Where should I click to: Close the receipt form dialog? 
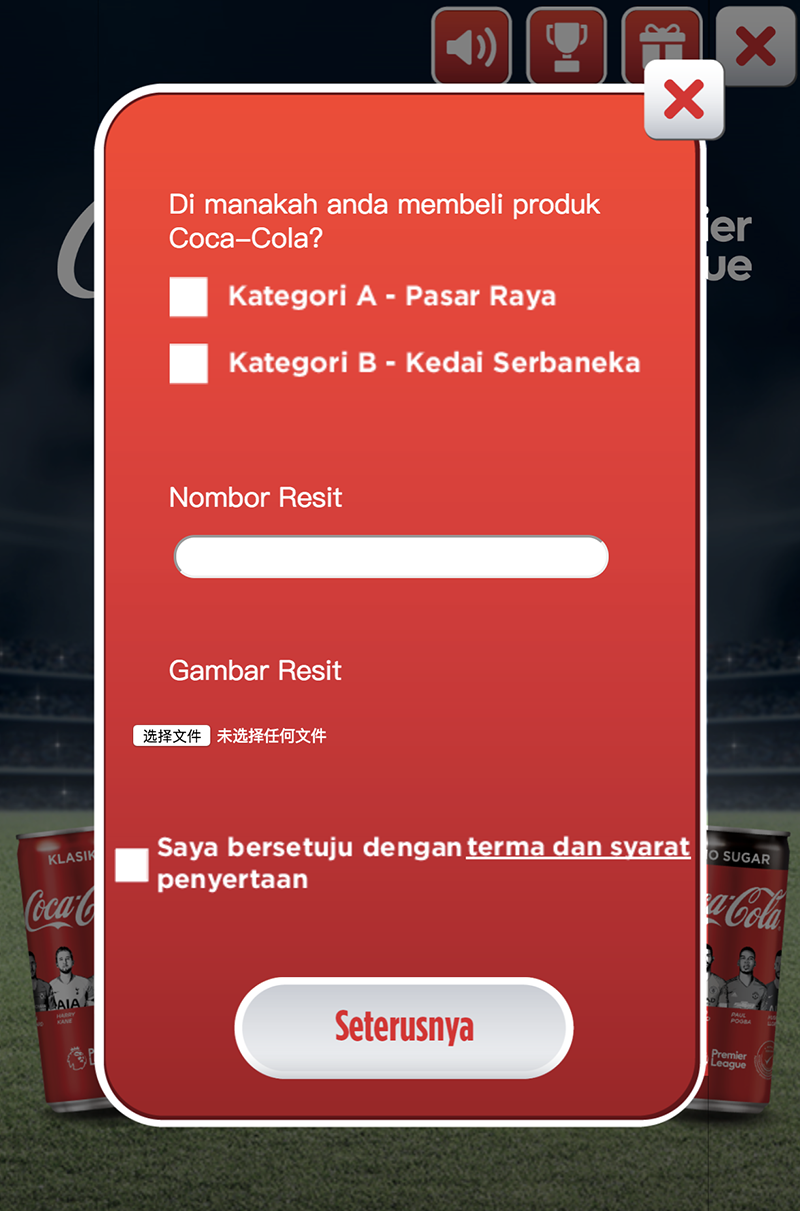[684, 100]
